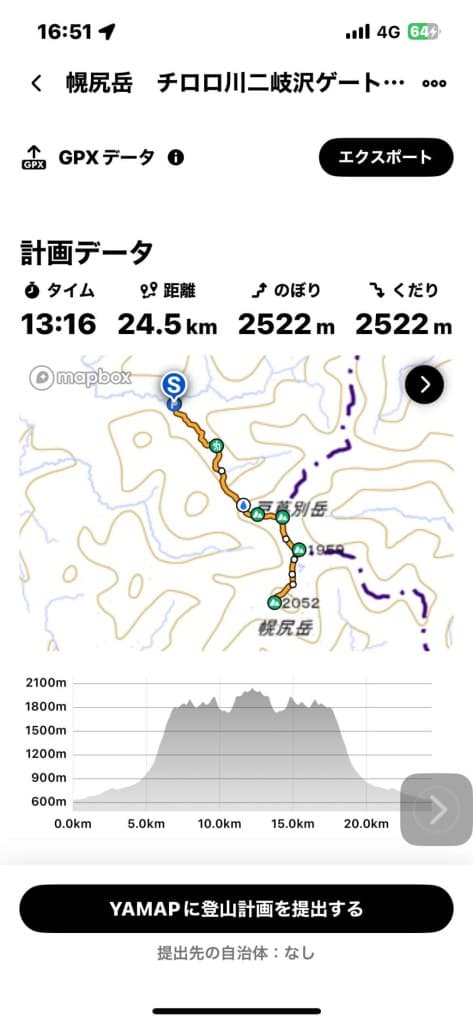Open the three-dot overflow menu

[434, 84]
